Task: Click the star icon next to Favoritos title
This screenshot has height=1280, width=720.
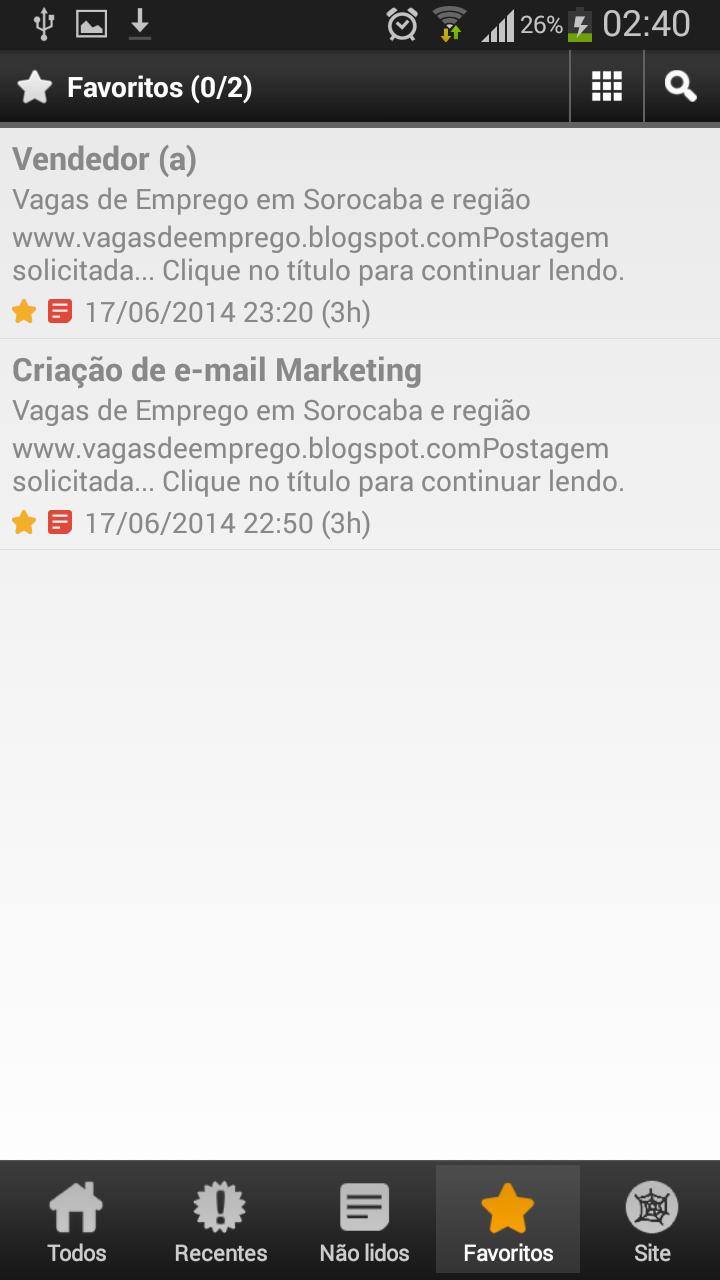Action: [x=35, y=86]
